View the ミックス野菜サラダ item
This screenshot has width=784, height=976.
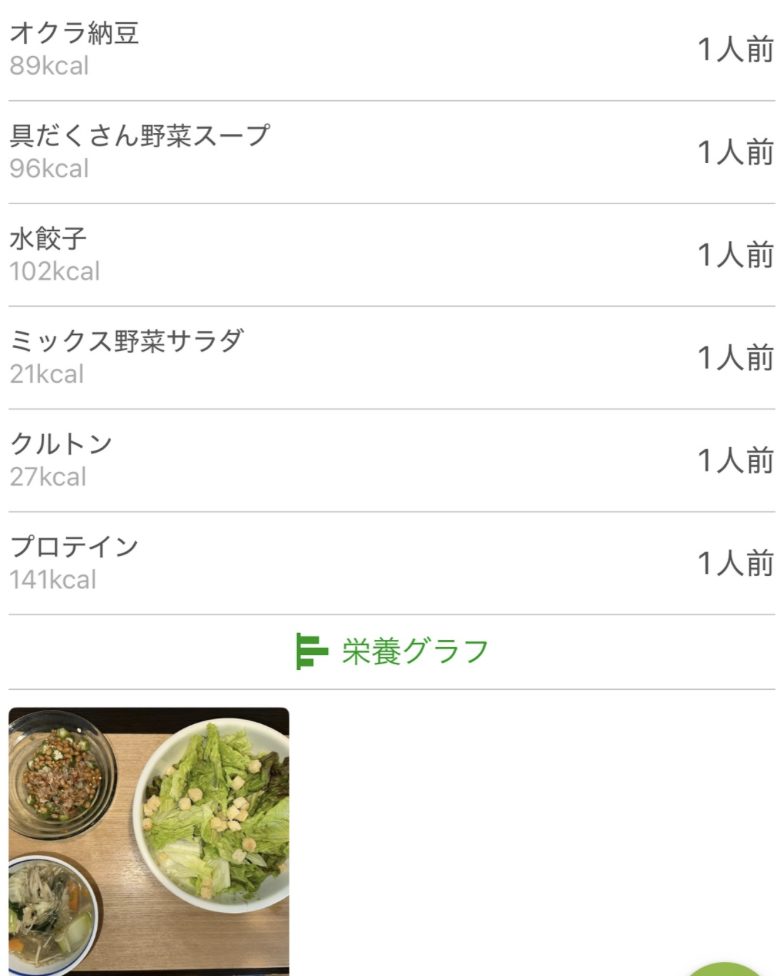[x=390, y=357]
